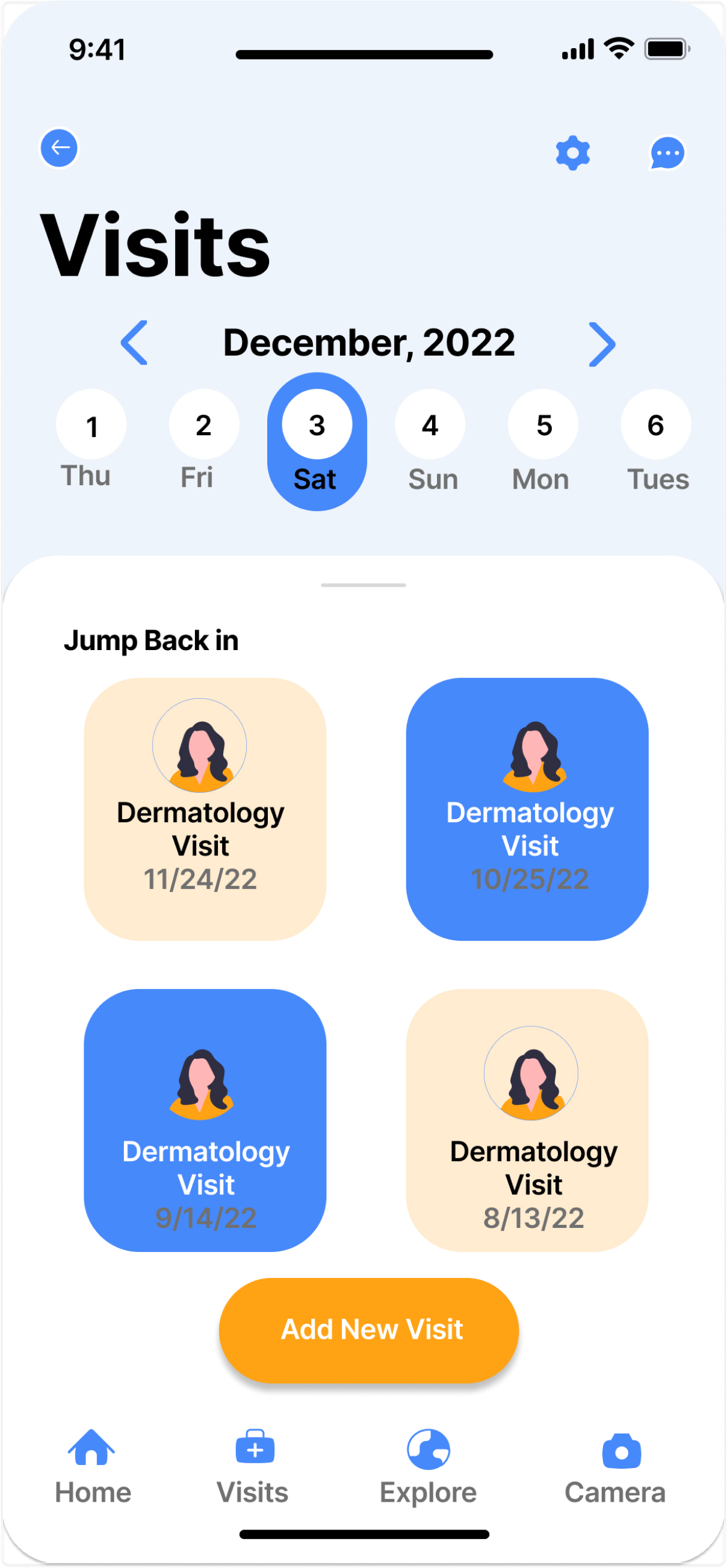Open the Dermatology Visit from 9/14/22
Image resolution: width=727 pixels, height=1568 pixels.
coord(205,1120)
